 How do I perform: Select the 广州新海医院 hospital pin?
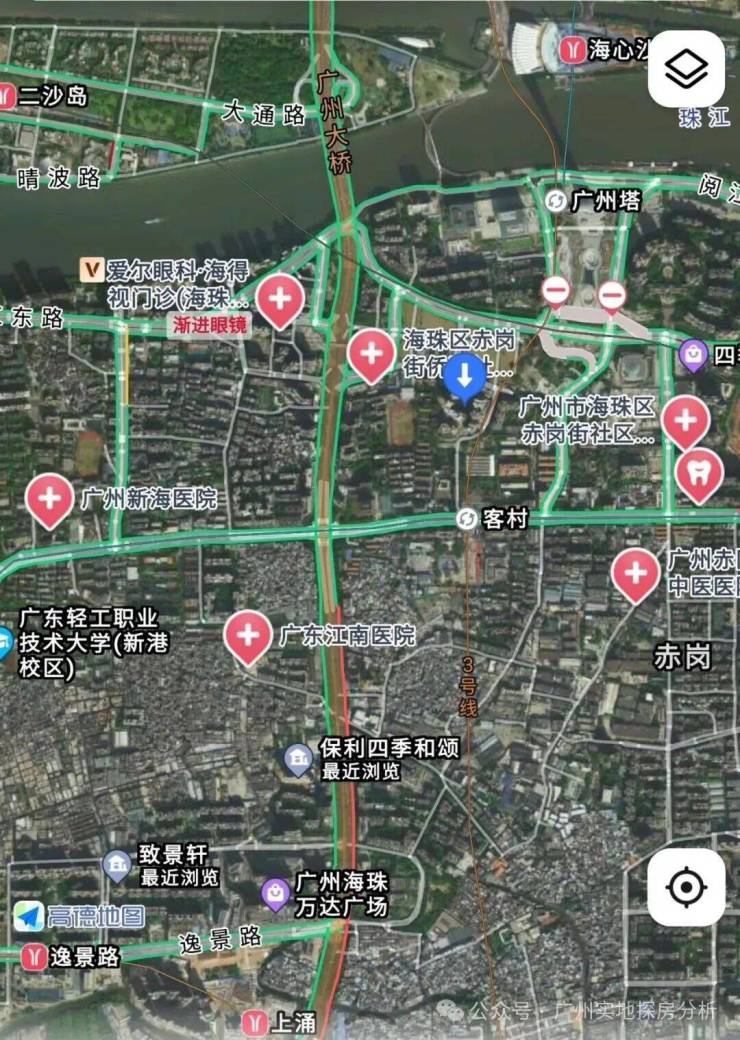[49, 497]
